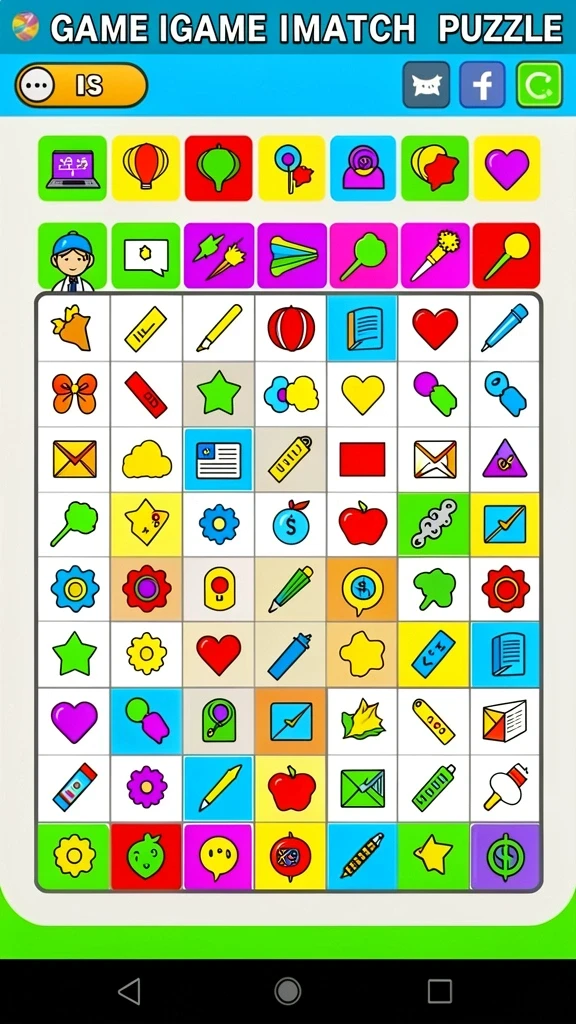Pick the orange bow tile

tap(74, 394)
